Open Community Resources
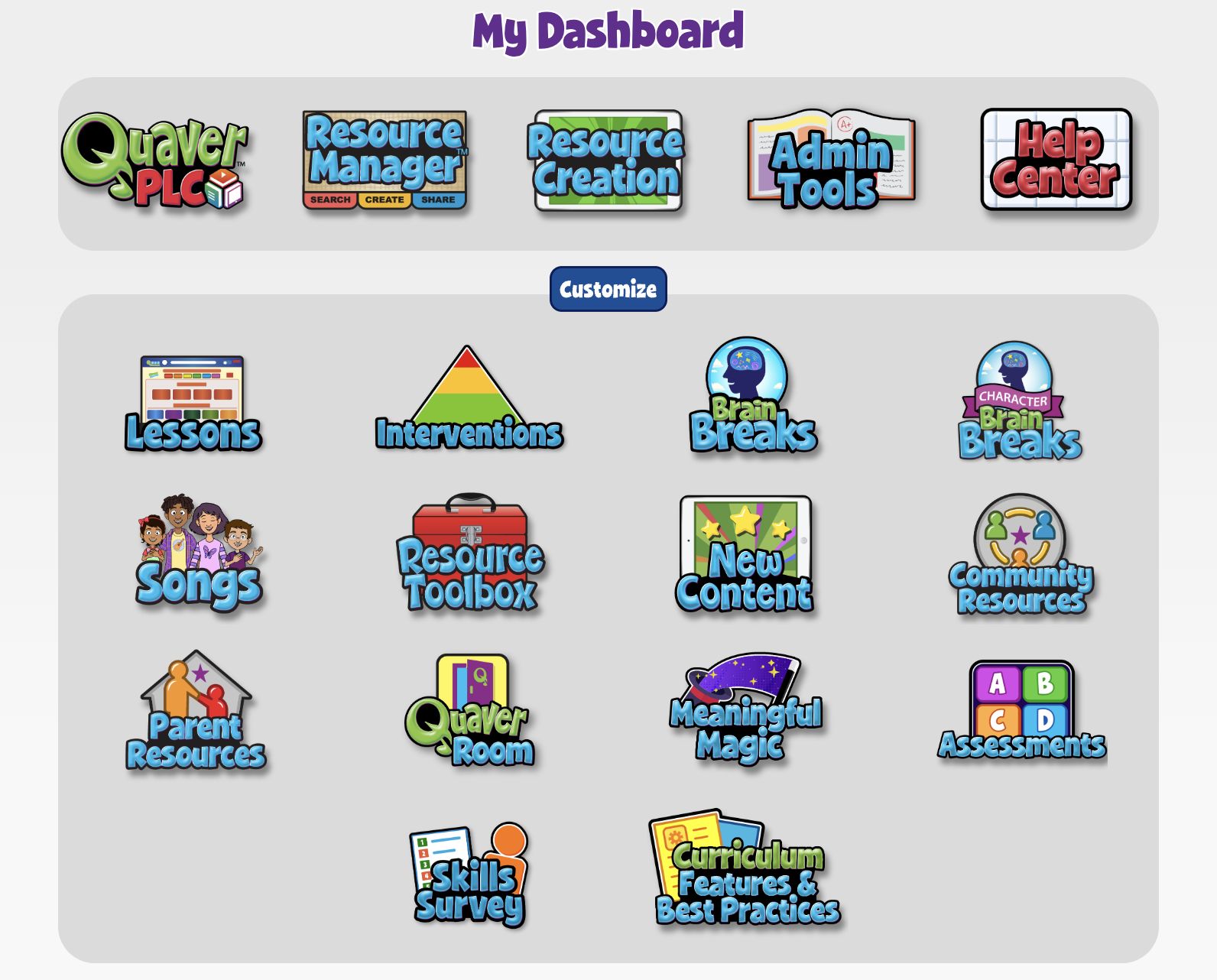This screenshot has height=980, width=1217. click(x=1021, y=555)
